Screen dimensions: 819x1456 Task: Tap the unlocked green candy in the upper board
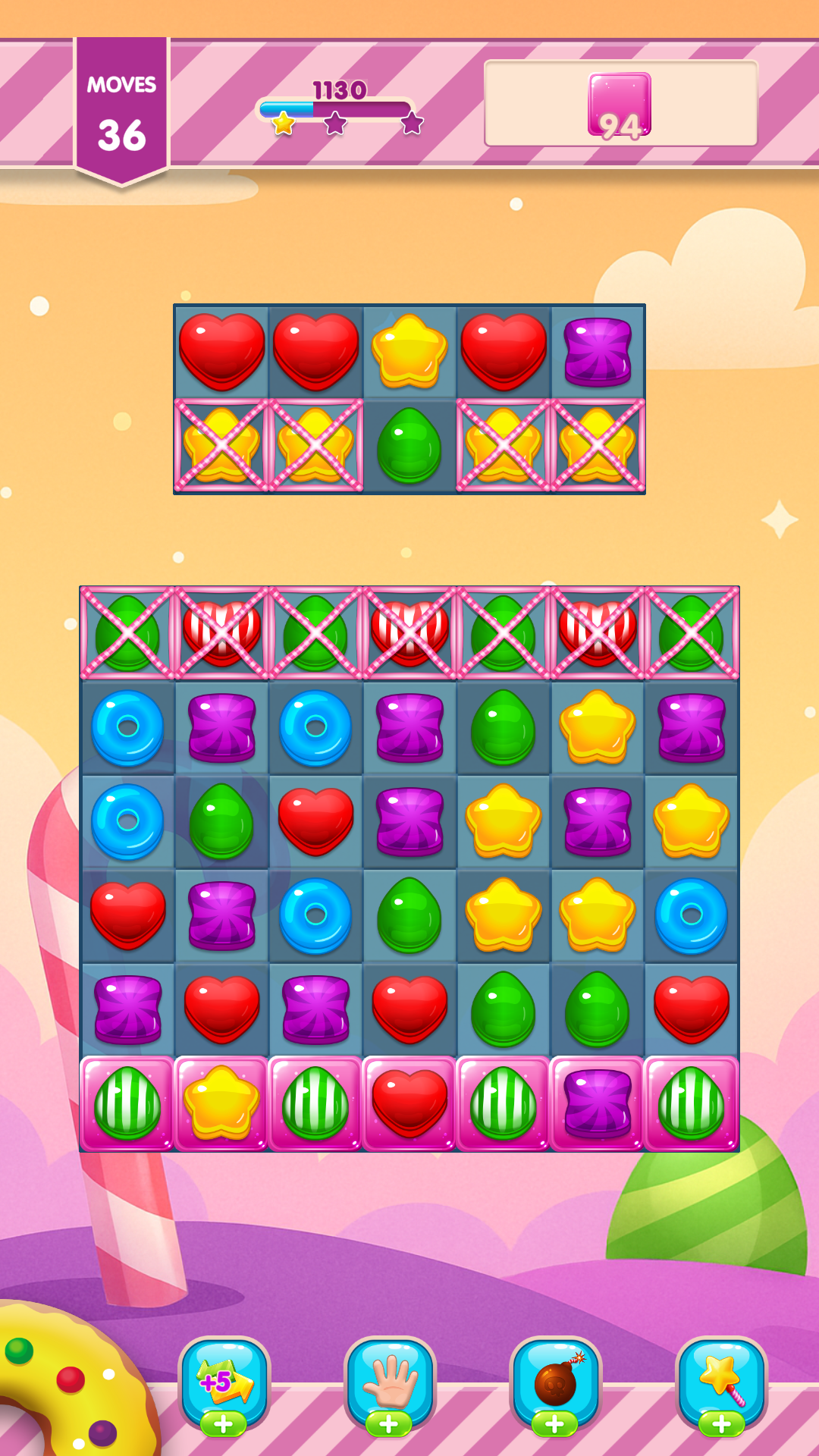point(409,446)
